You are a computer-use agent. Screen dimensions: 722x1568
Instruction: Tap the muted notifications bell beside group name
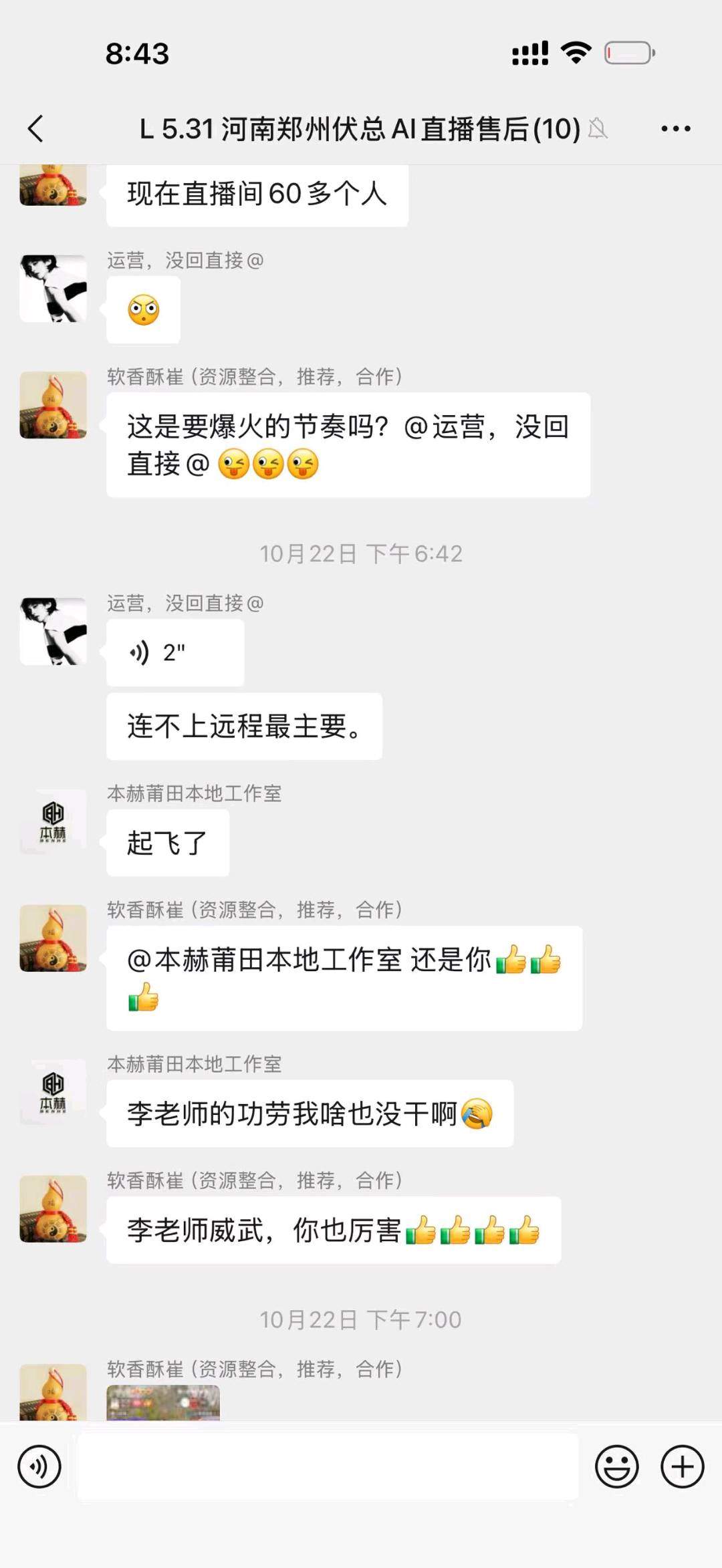coord(600,128)
